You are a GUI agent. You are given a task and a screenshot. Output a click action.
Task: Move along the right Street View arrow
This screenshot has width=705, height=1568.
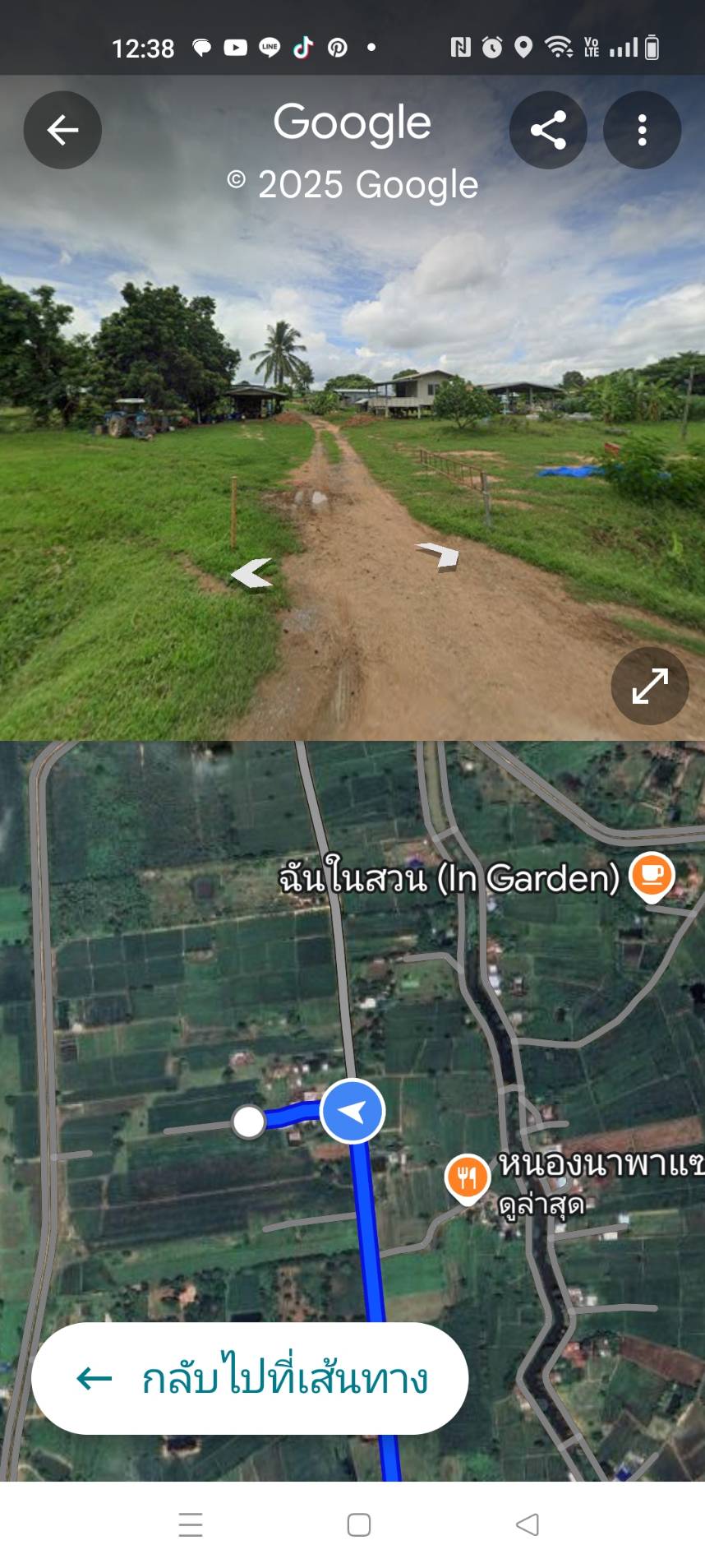[439, 556]
